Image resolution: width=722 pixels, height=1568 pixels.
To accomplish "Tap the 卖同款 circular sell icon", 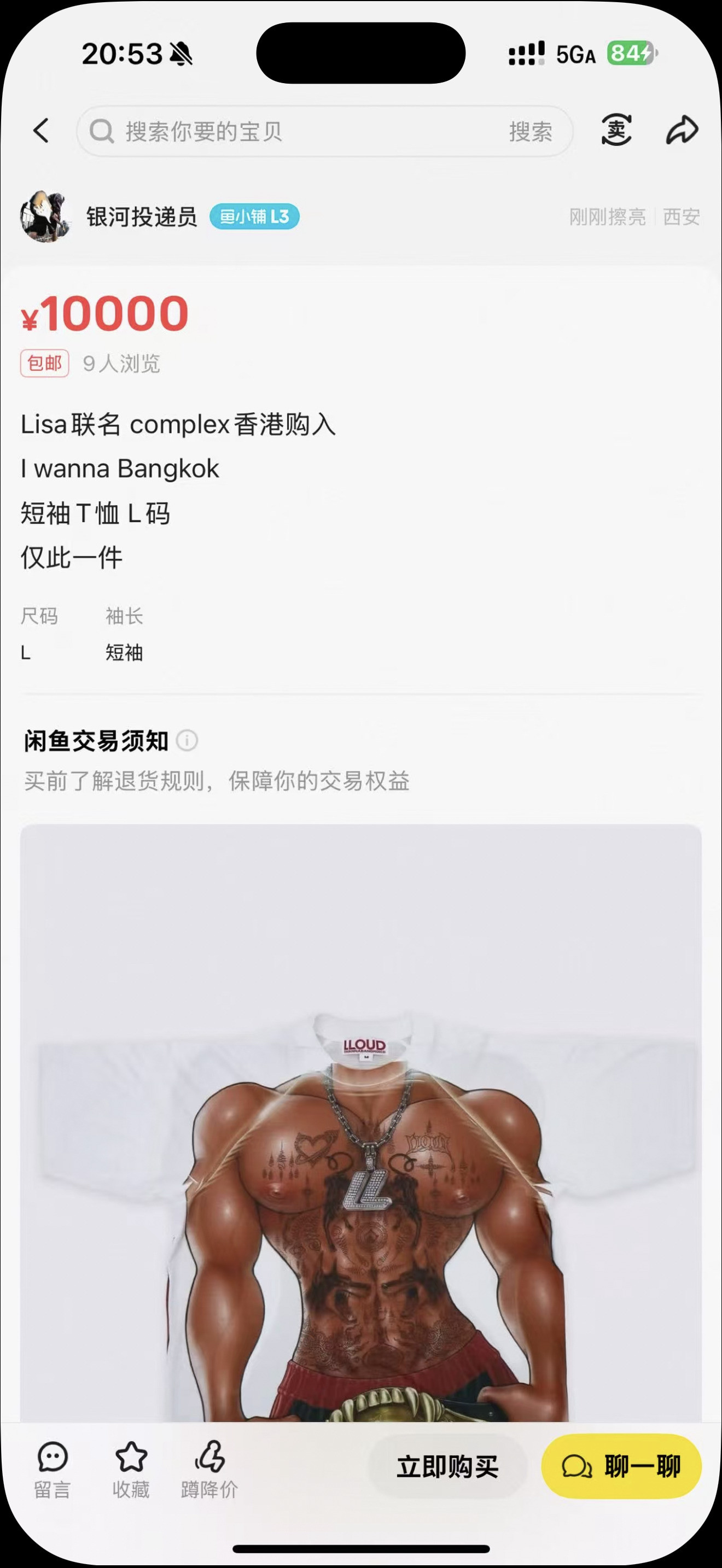I will (616, 130).
